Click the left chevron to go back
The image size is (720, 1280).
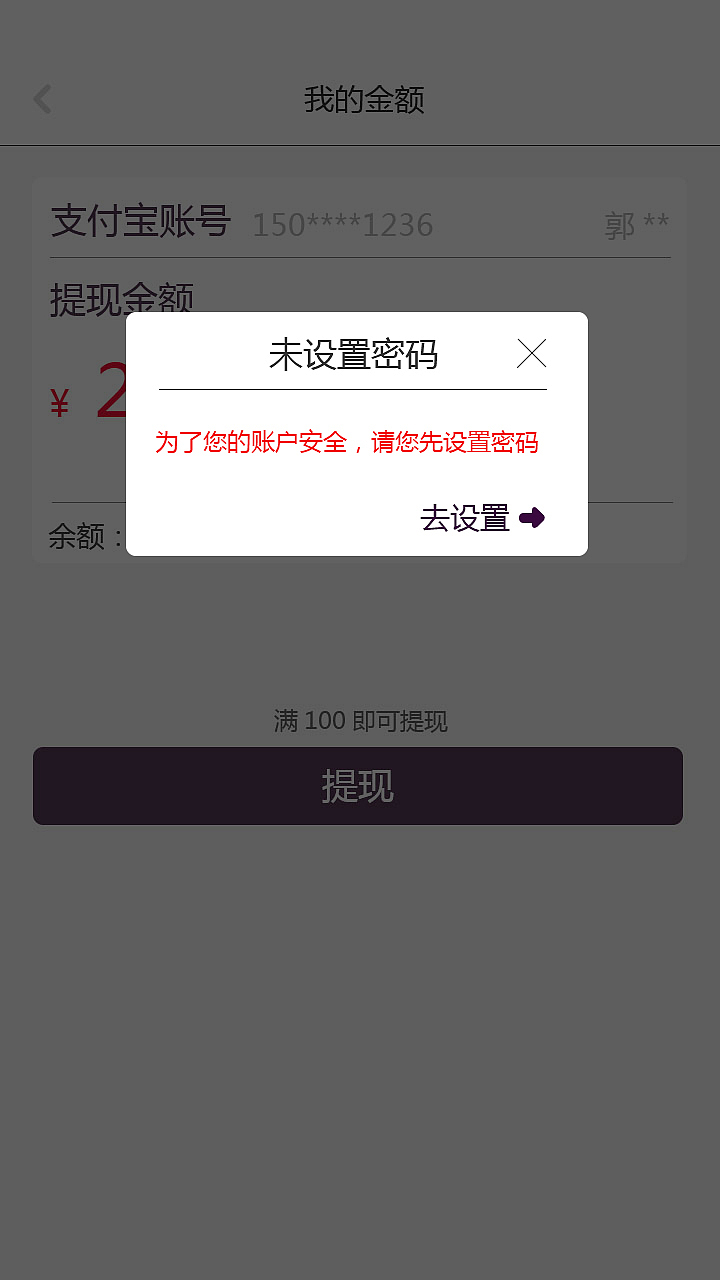point(41,98)
